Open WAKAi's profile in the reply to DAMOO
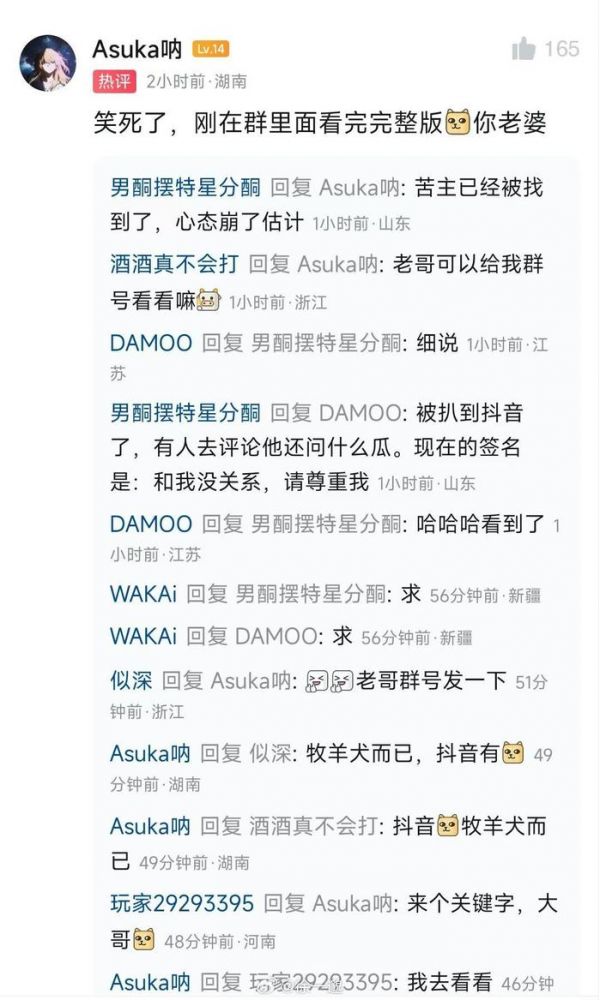The image size is (600, 1000). 143,635
